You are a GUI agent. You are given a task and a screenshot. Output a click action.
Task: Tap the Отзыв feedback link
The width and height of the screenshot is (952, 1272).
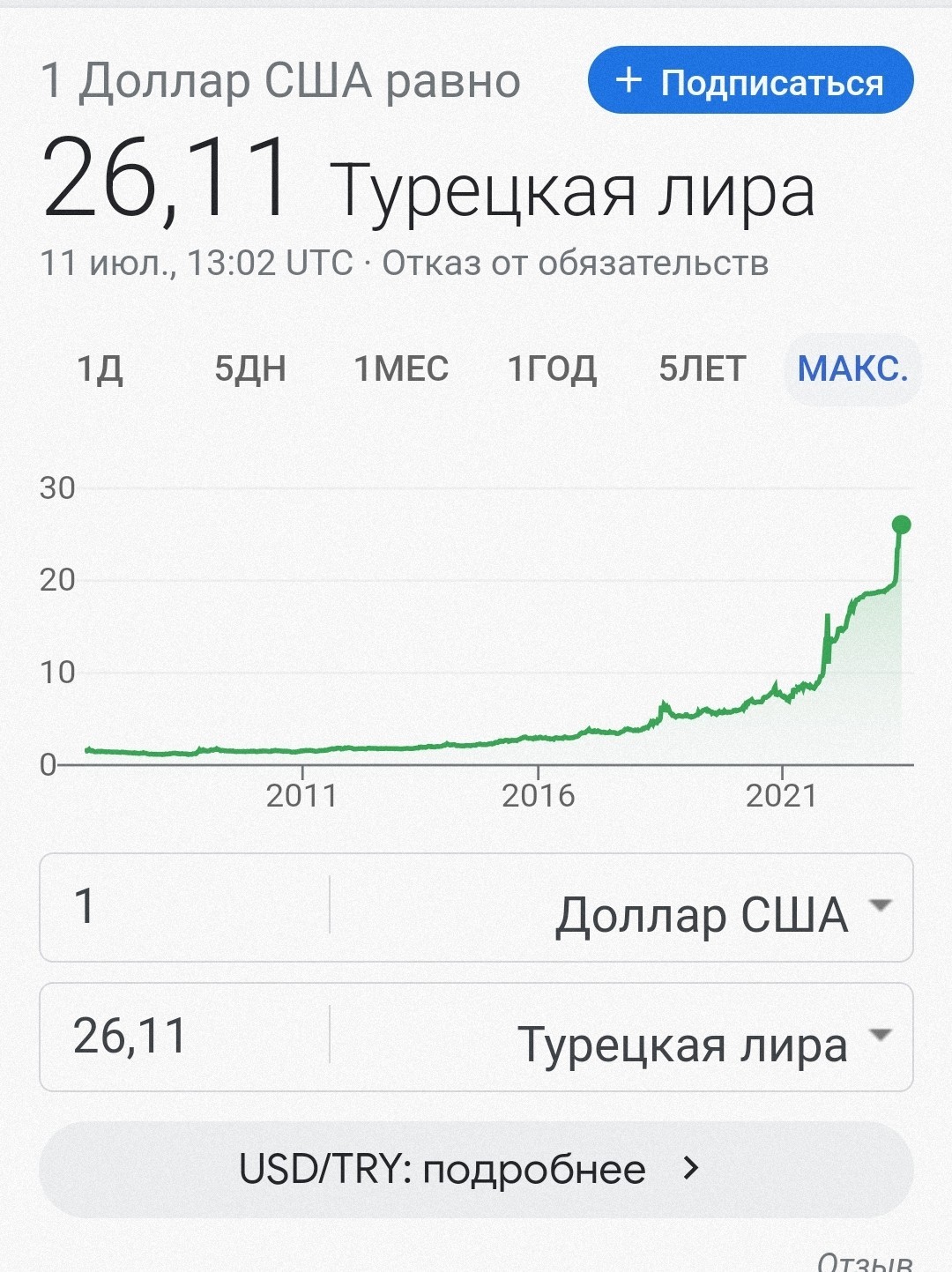[x=864, y=1261]
